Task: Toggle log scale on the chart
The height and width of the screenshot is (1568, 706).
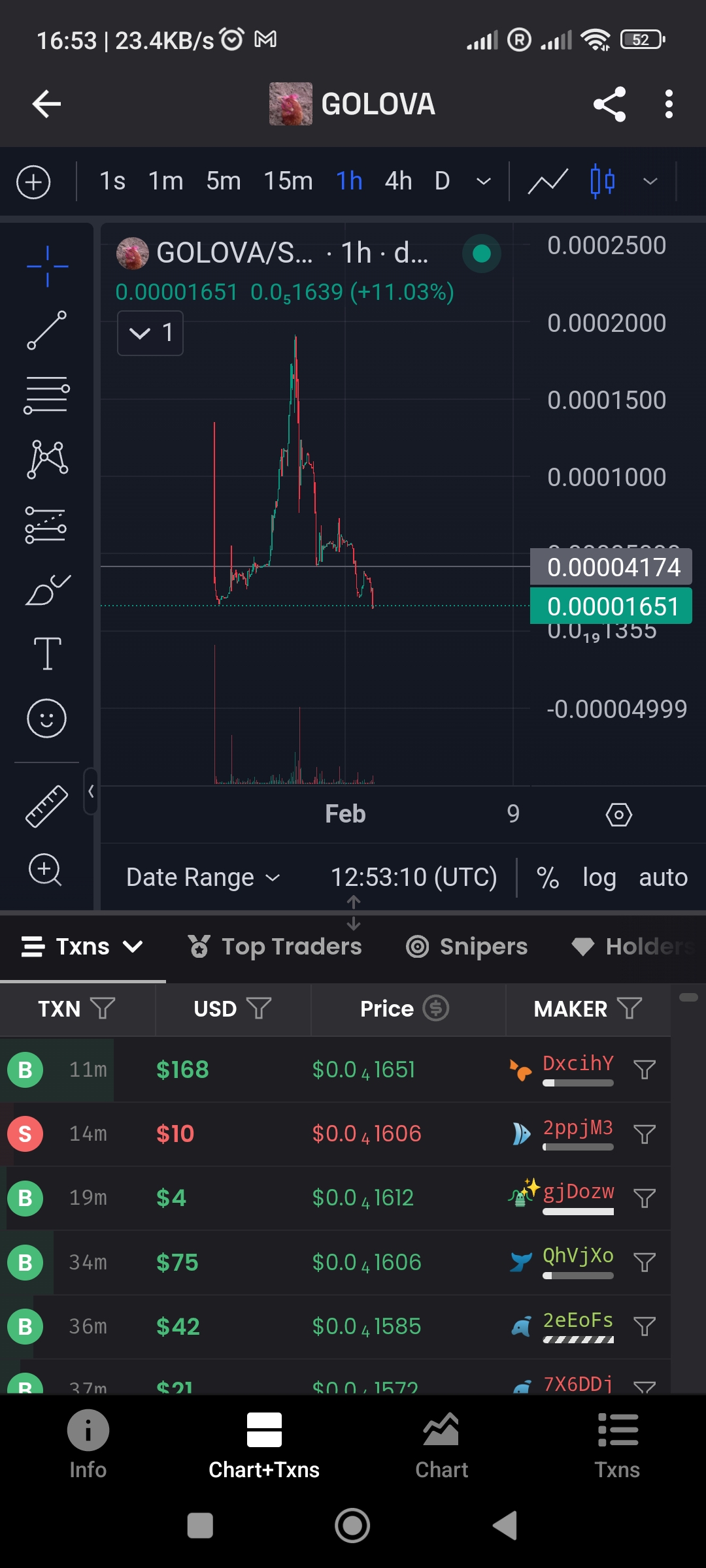Action: point(599,877)
